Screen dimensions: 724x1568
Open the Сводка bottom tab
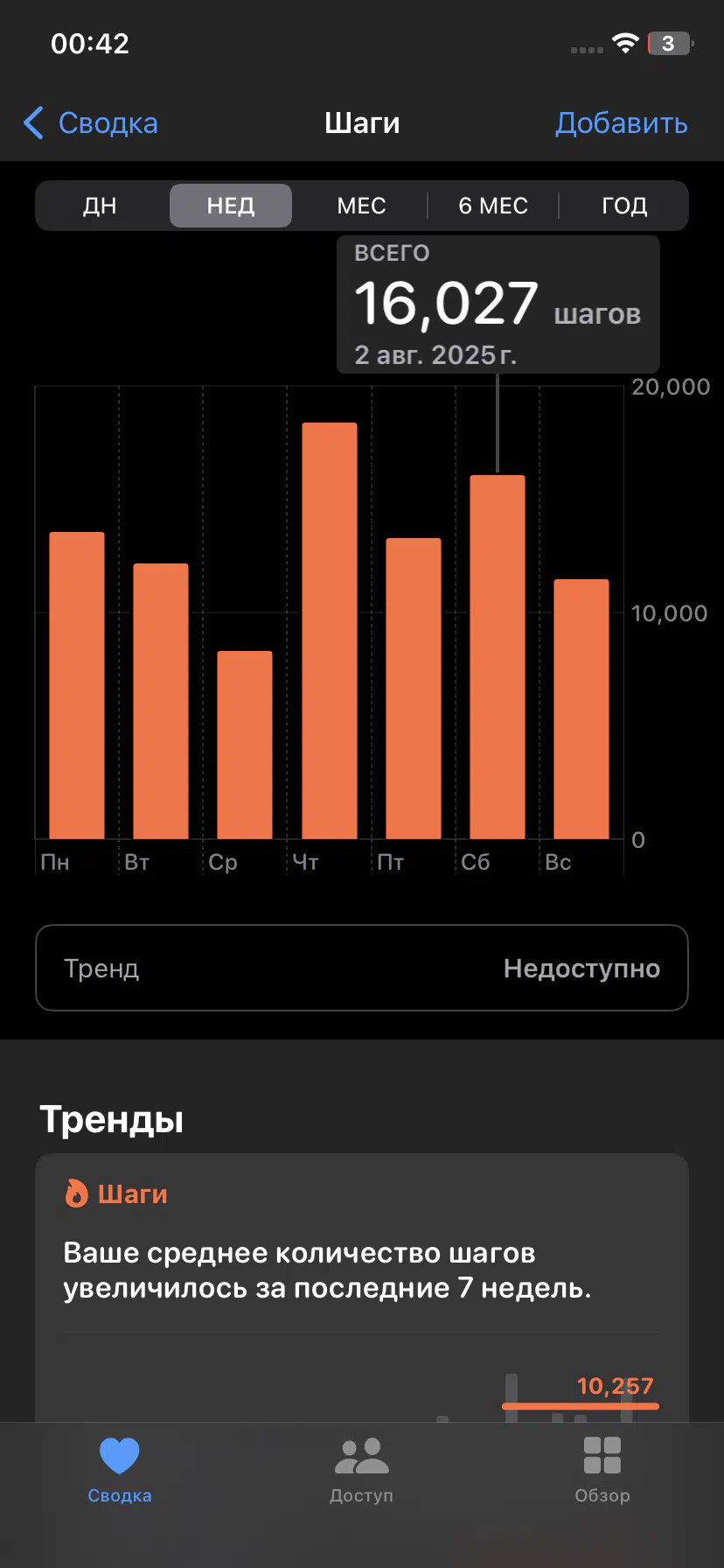[x=120, y=1470]
